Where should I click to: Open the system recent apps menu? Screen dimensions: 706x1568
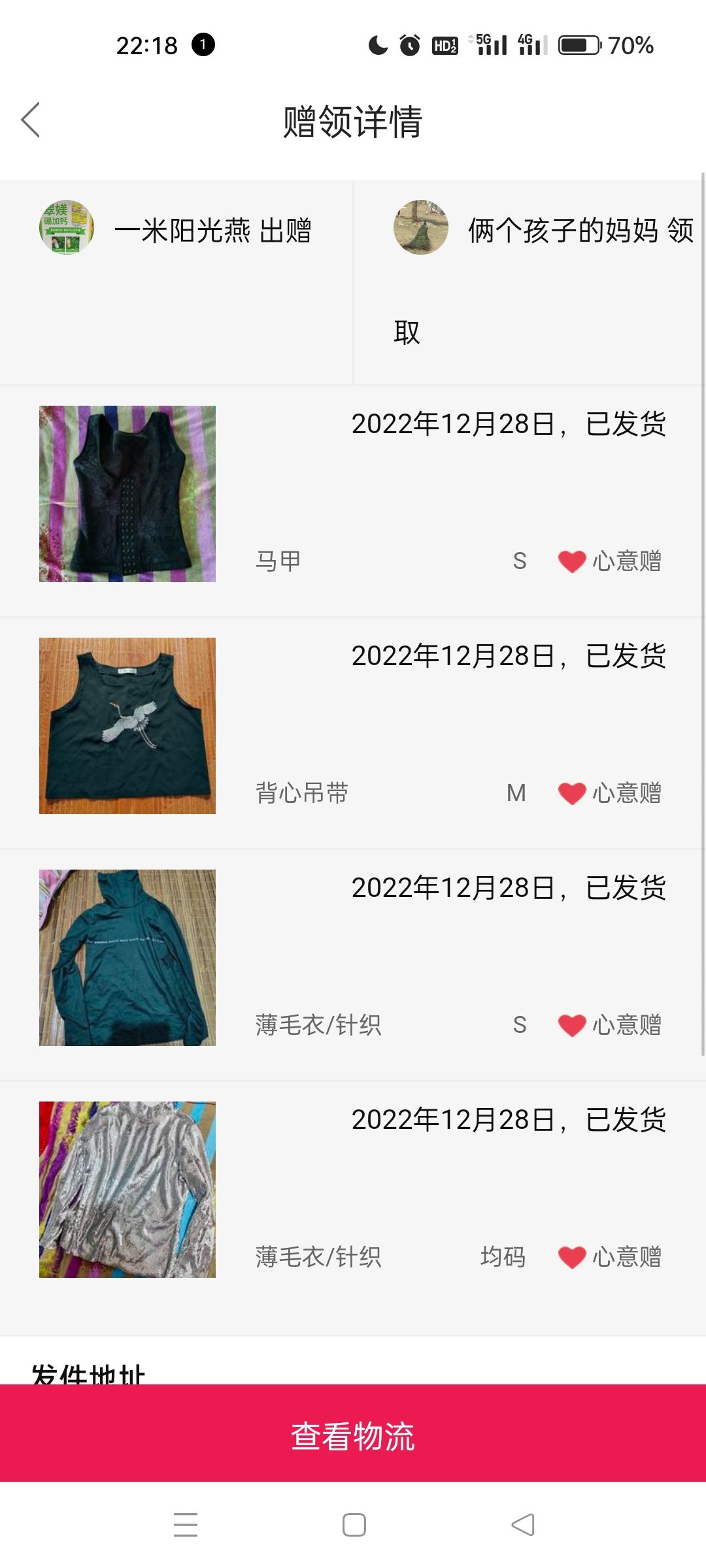(186, 1525)
